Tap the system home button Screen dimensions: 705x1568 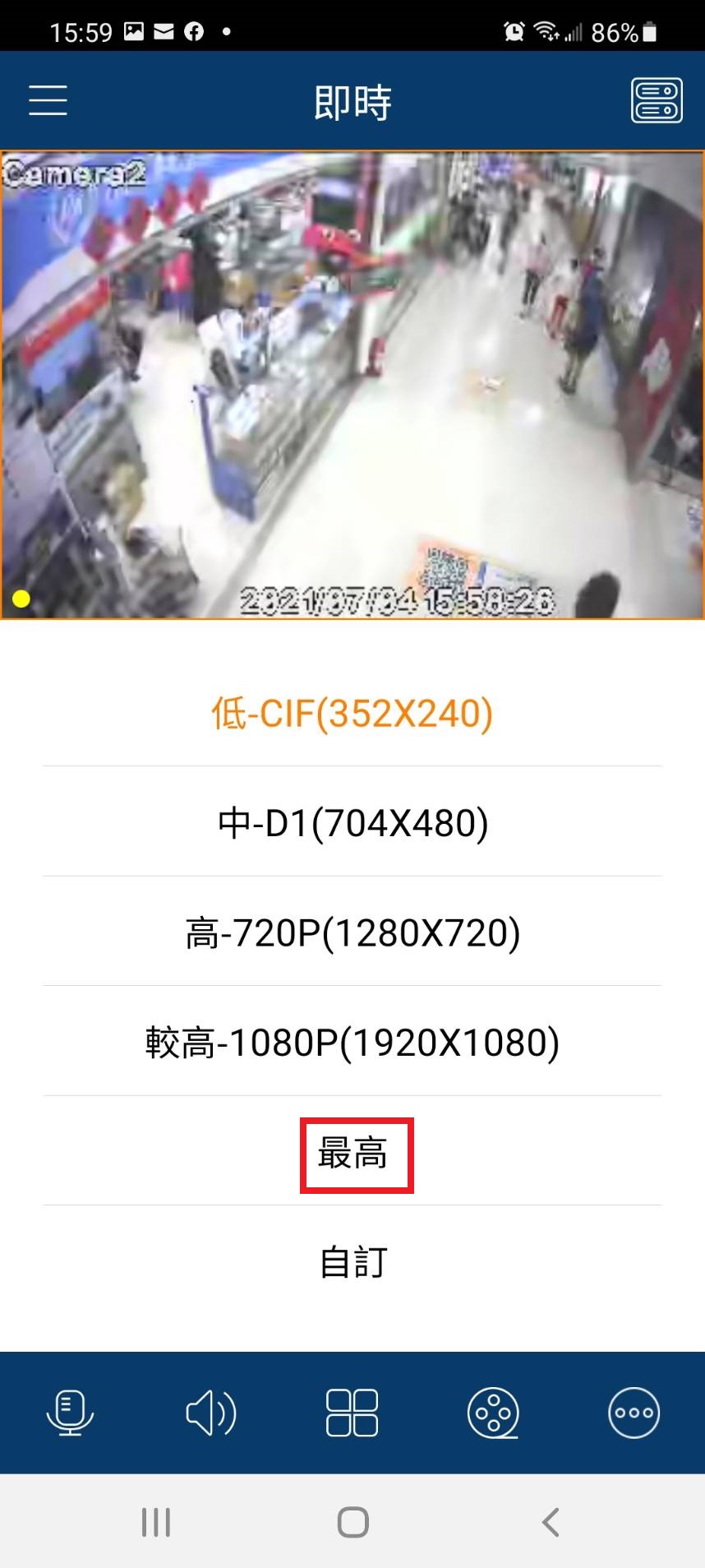(x=352, y=1522)
